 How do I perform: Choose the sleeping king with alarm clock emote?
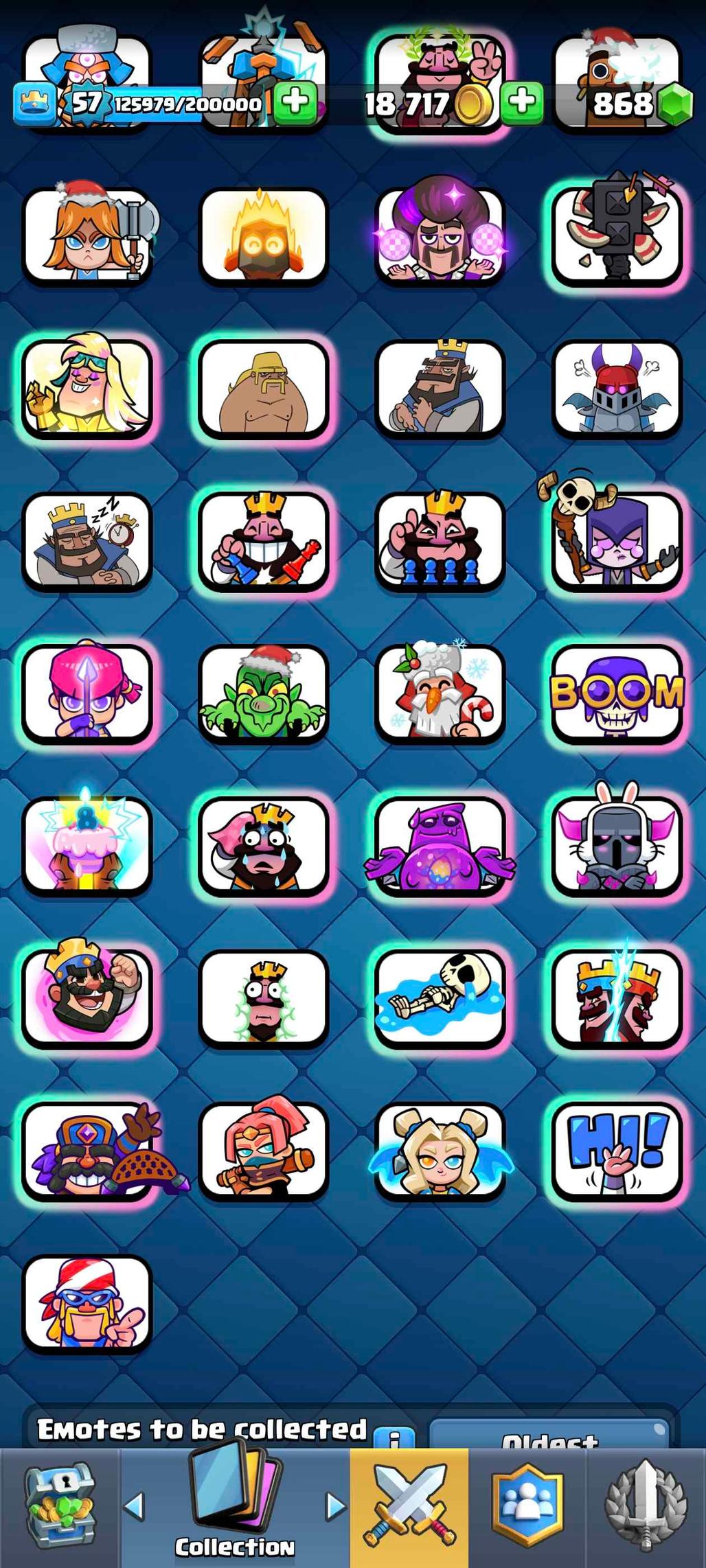[x=87, y=541]
